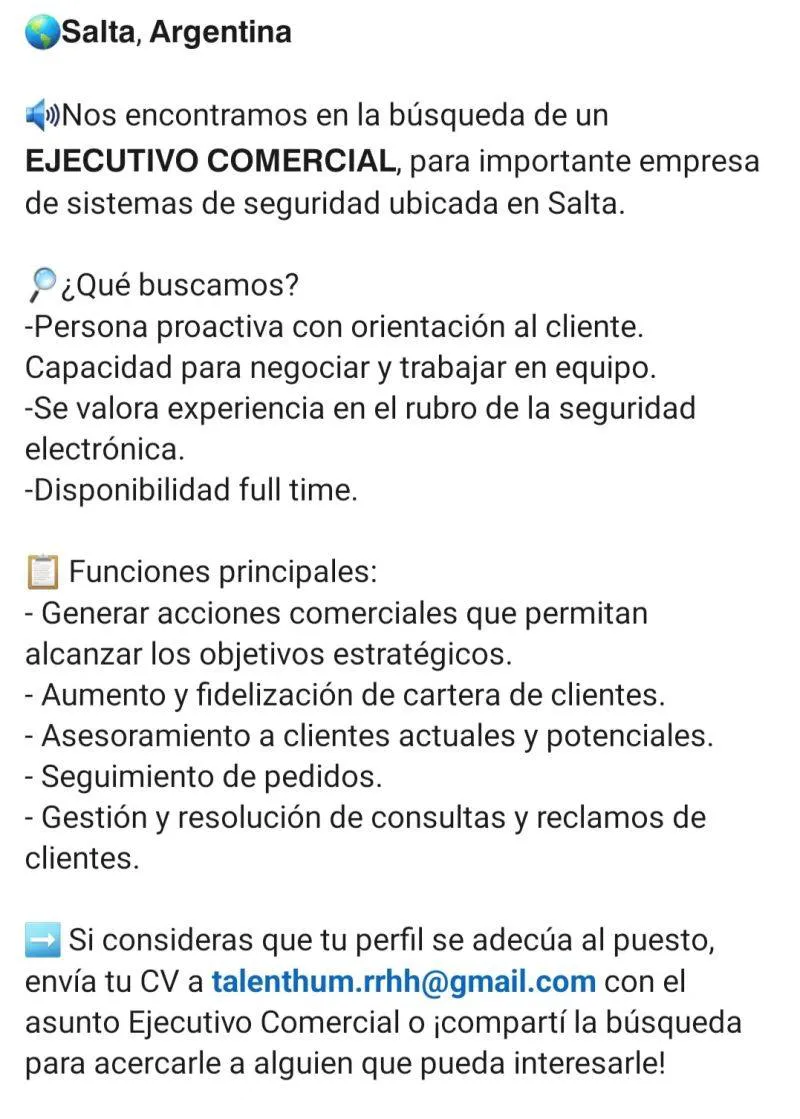The height and width of the screenshot is (1119, 800).
Task: Open the talenthum.rrhh@gmail.com email link
Action: 403,982
